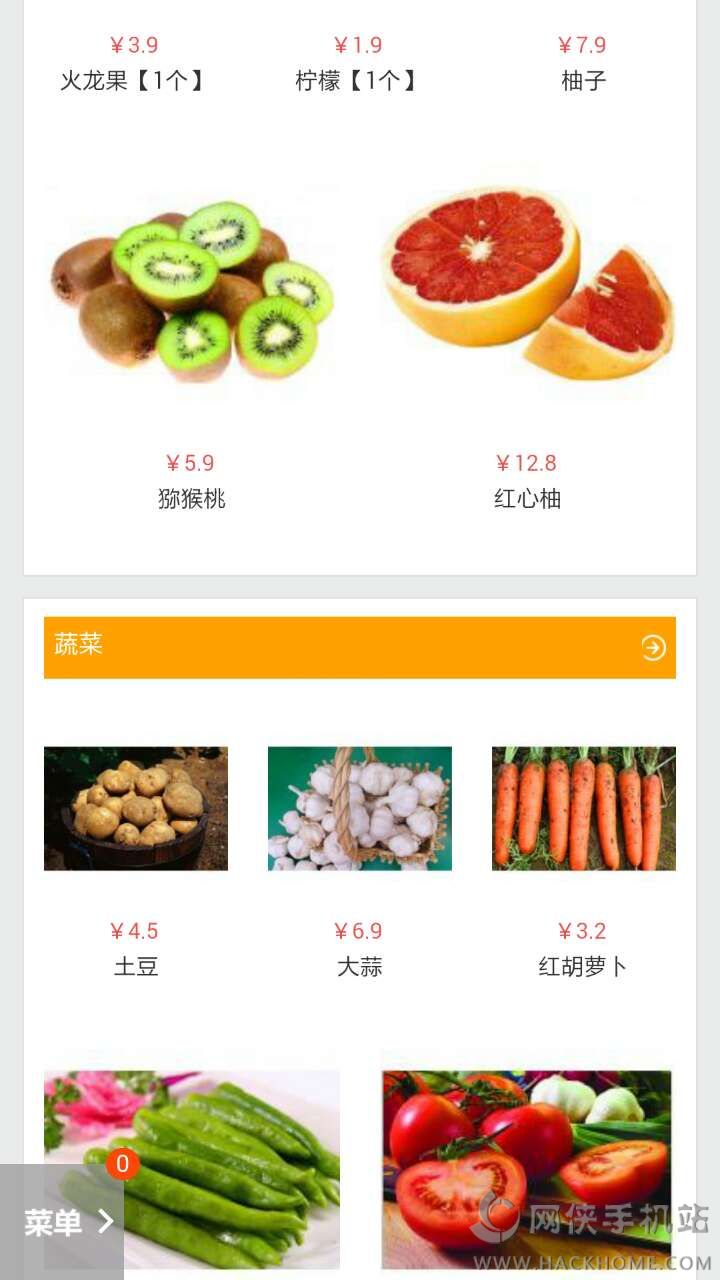Expand the 蔬菜 category arrow
The image size is (720, 1280).
[653, 648]
